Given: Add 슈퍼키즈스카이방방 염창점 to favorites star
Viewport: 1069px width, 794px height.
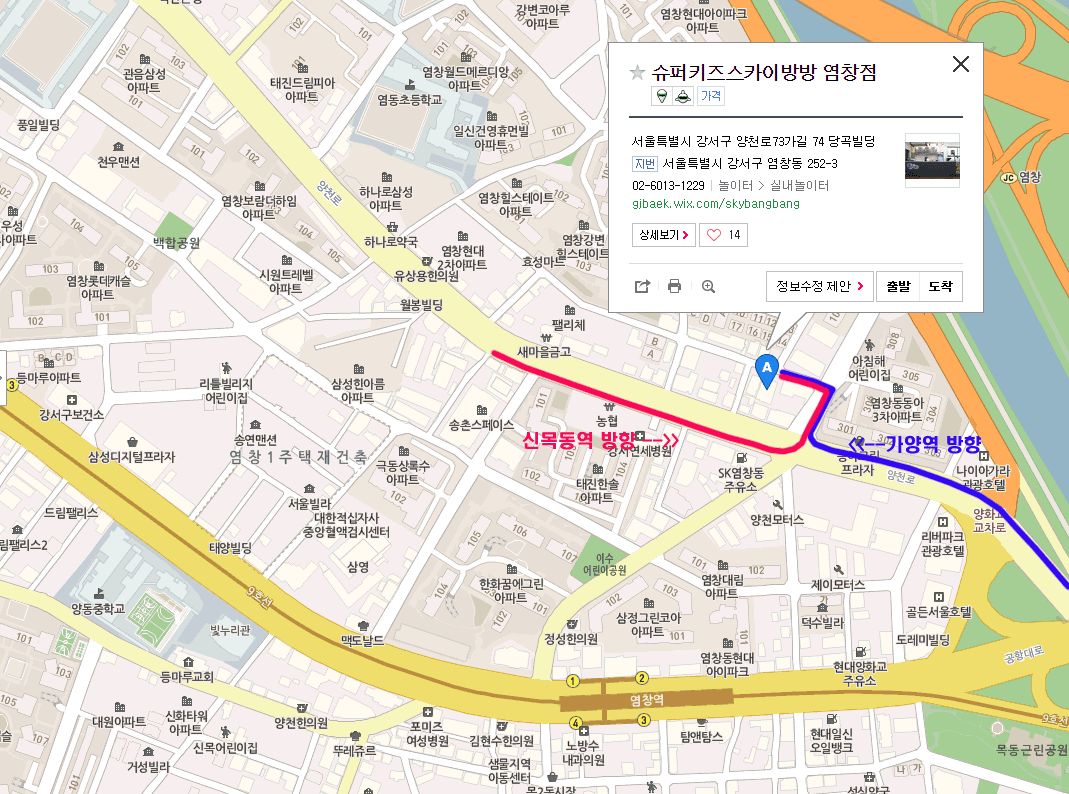Looking at the screenshot, I should click(x=637, y=72).
